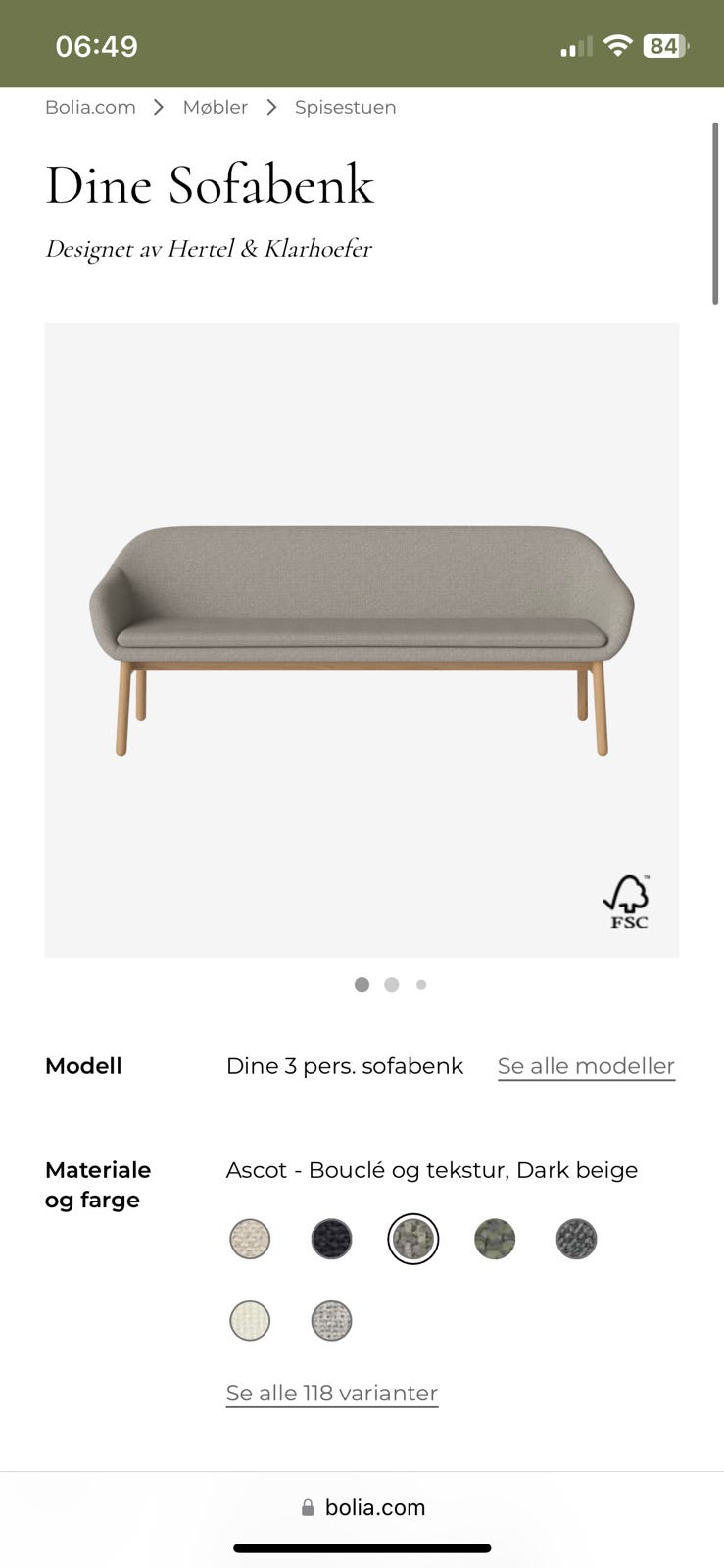Navigate to Spisestuen in the breadcrumb
Image resolution: width=724 pixels, height=1568 pixels.
point(345,107)
